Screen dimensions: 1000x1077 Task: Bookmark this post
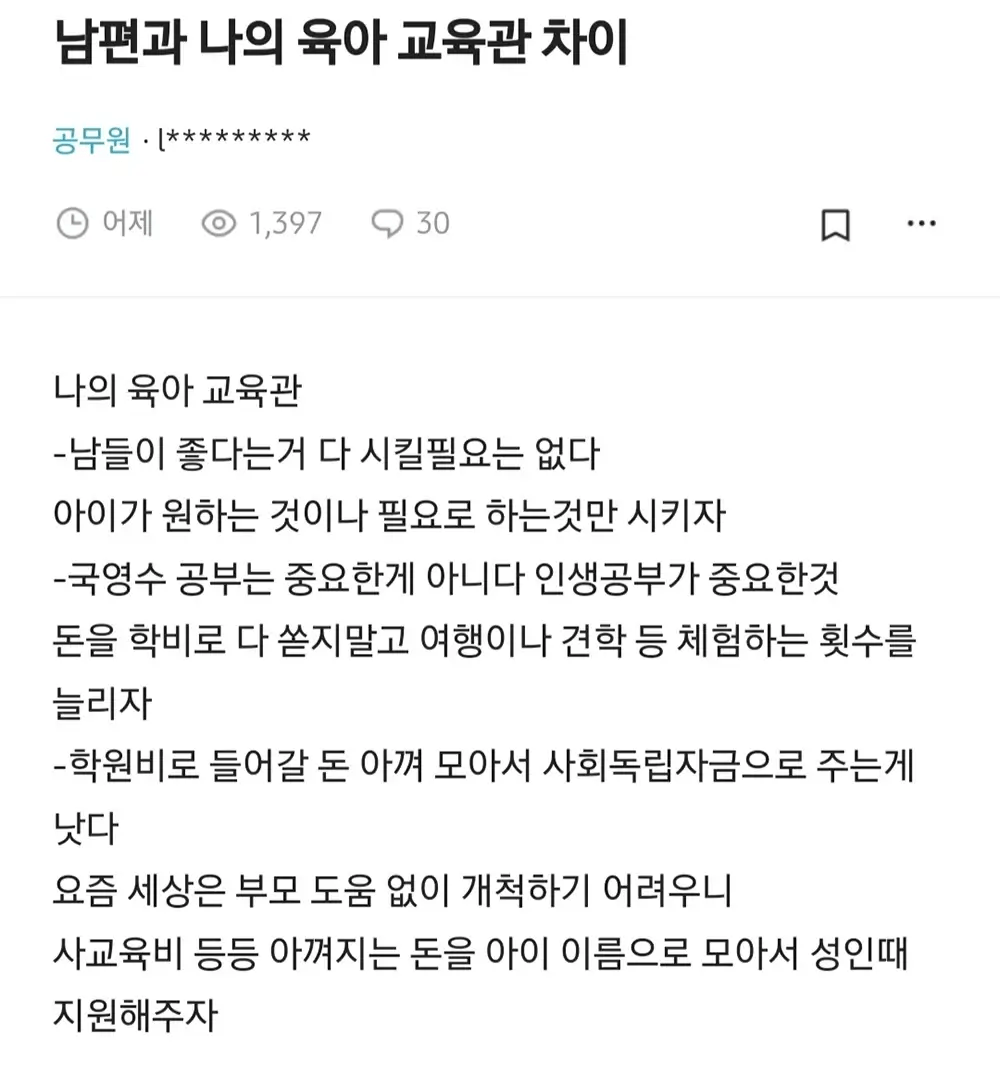[x=835, y=225]
